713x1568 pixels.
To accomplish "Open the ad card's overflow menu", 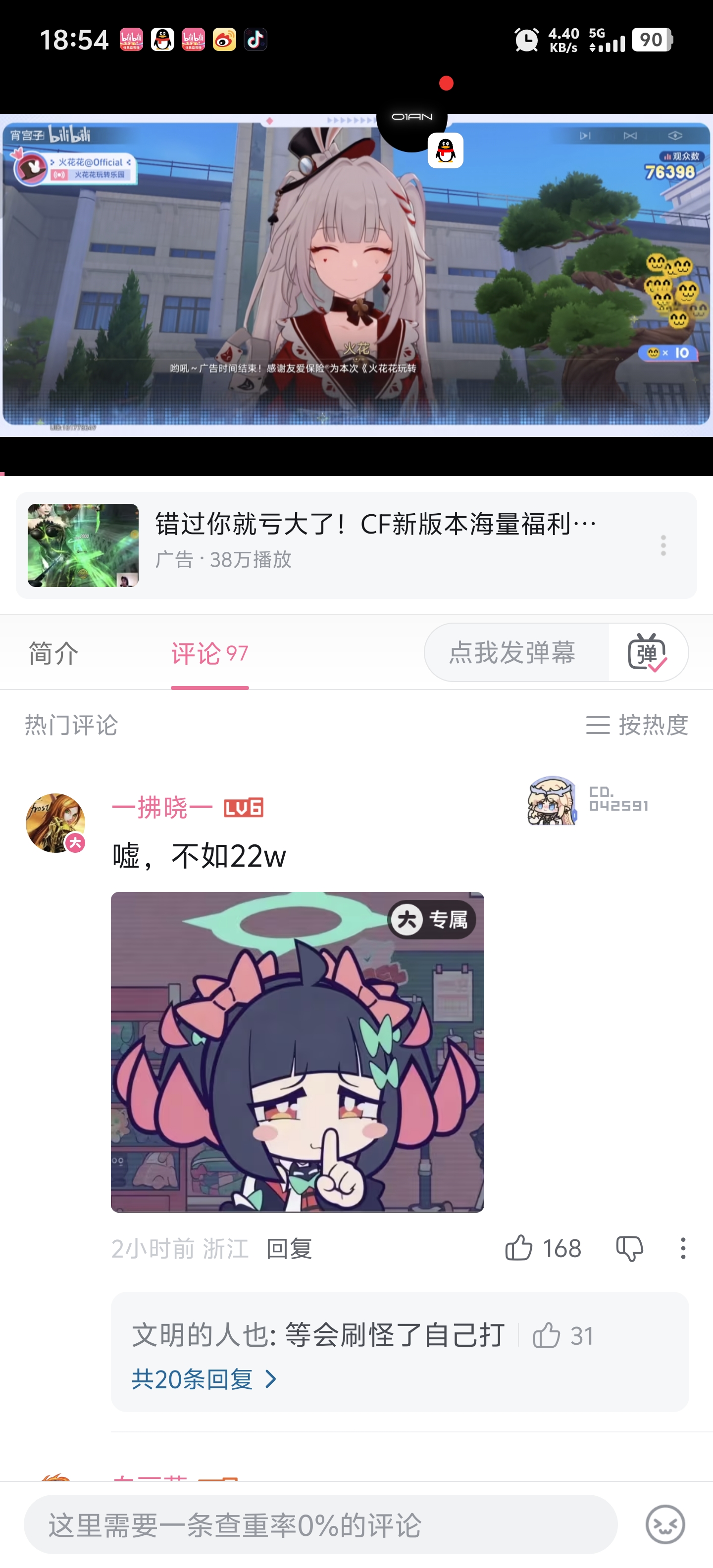I will (x=663, y=545).
